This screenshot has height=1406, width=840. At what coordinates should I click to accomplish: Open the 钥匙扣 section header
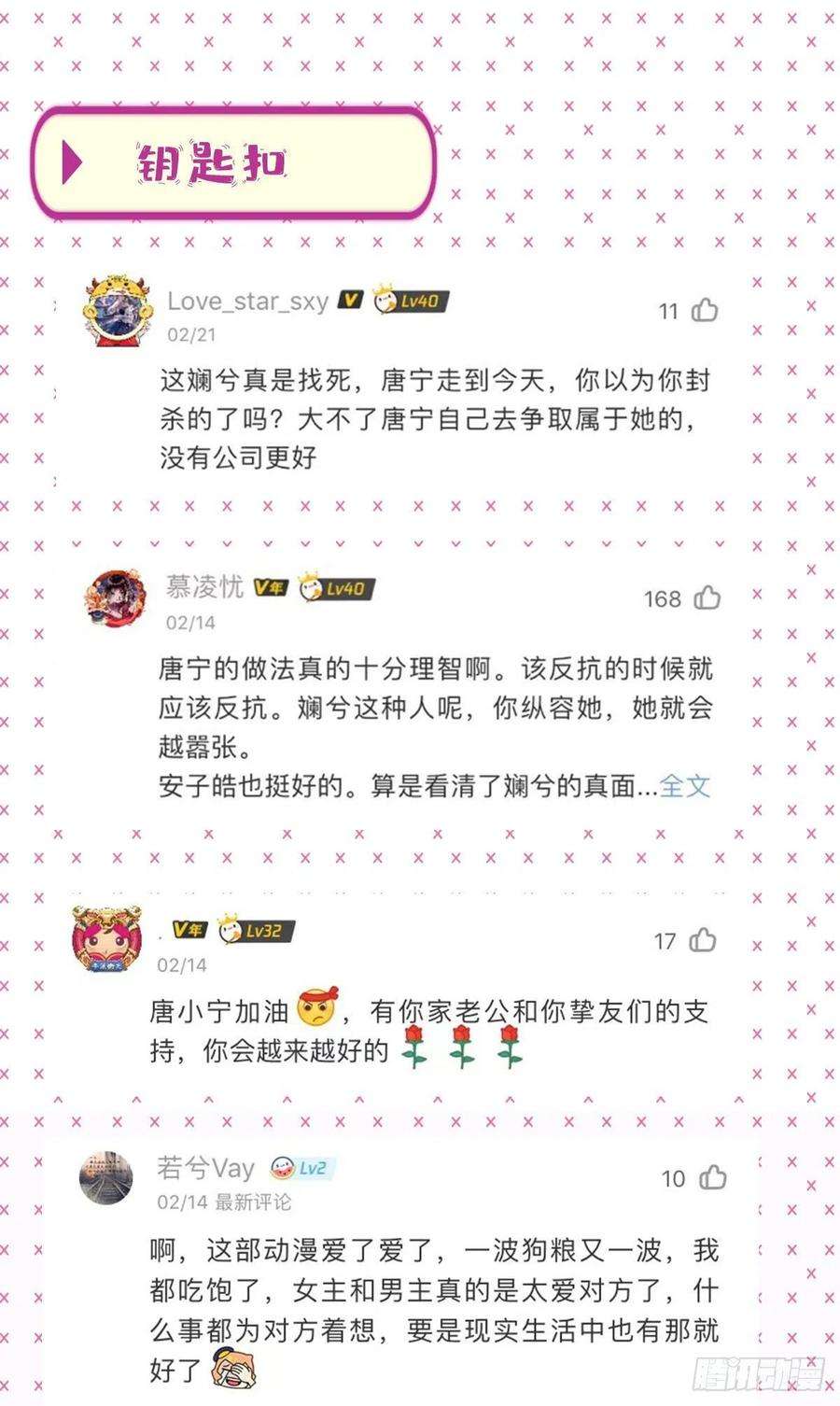tap(210, 163)
